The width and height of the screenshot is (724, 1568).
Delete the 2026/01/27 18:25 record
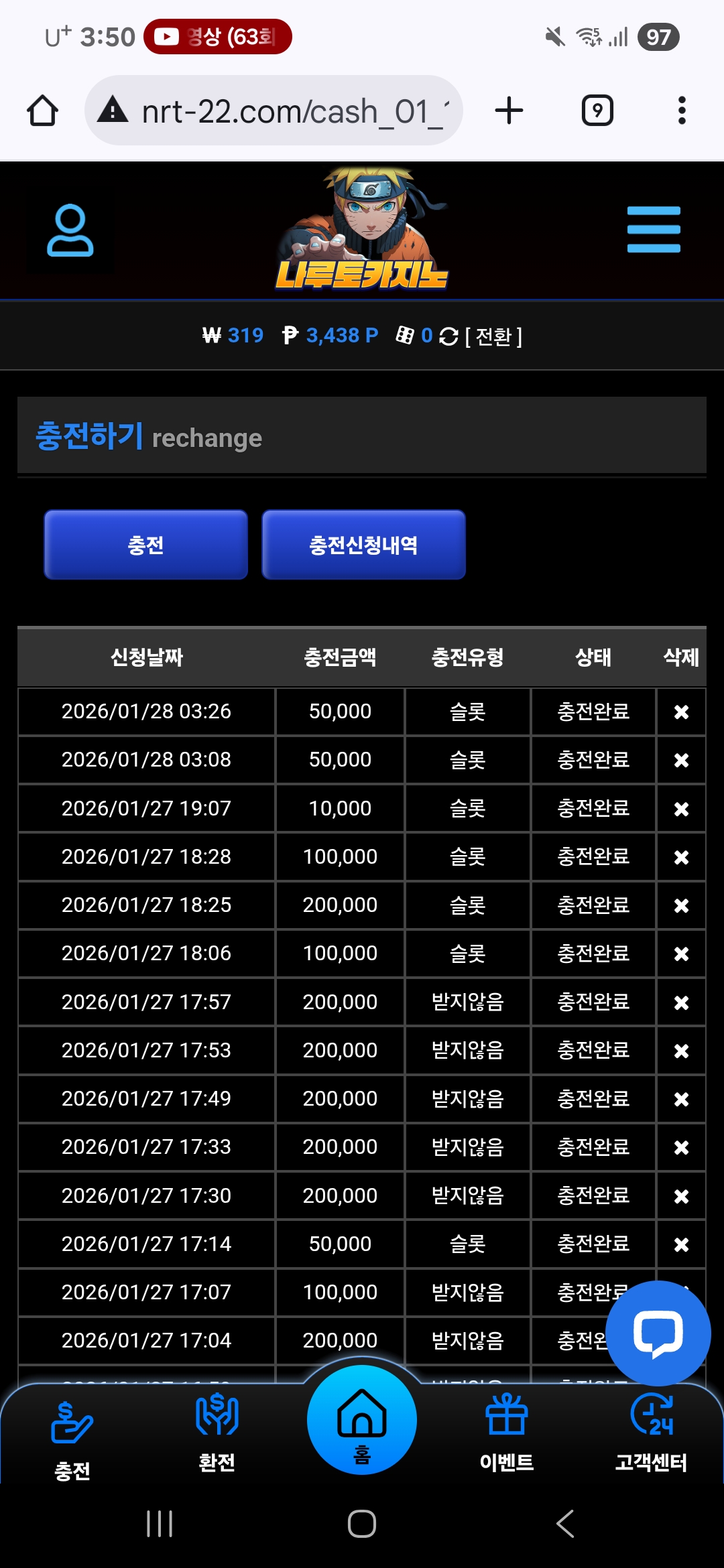681,906
